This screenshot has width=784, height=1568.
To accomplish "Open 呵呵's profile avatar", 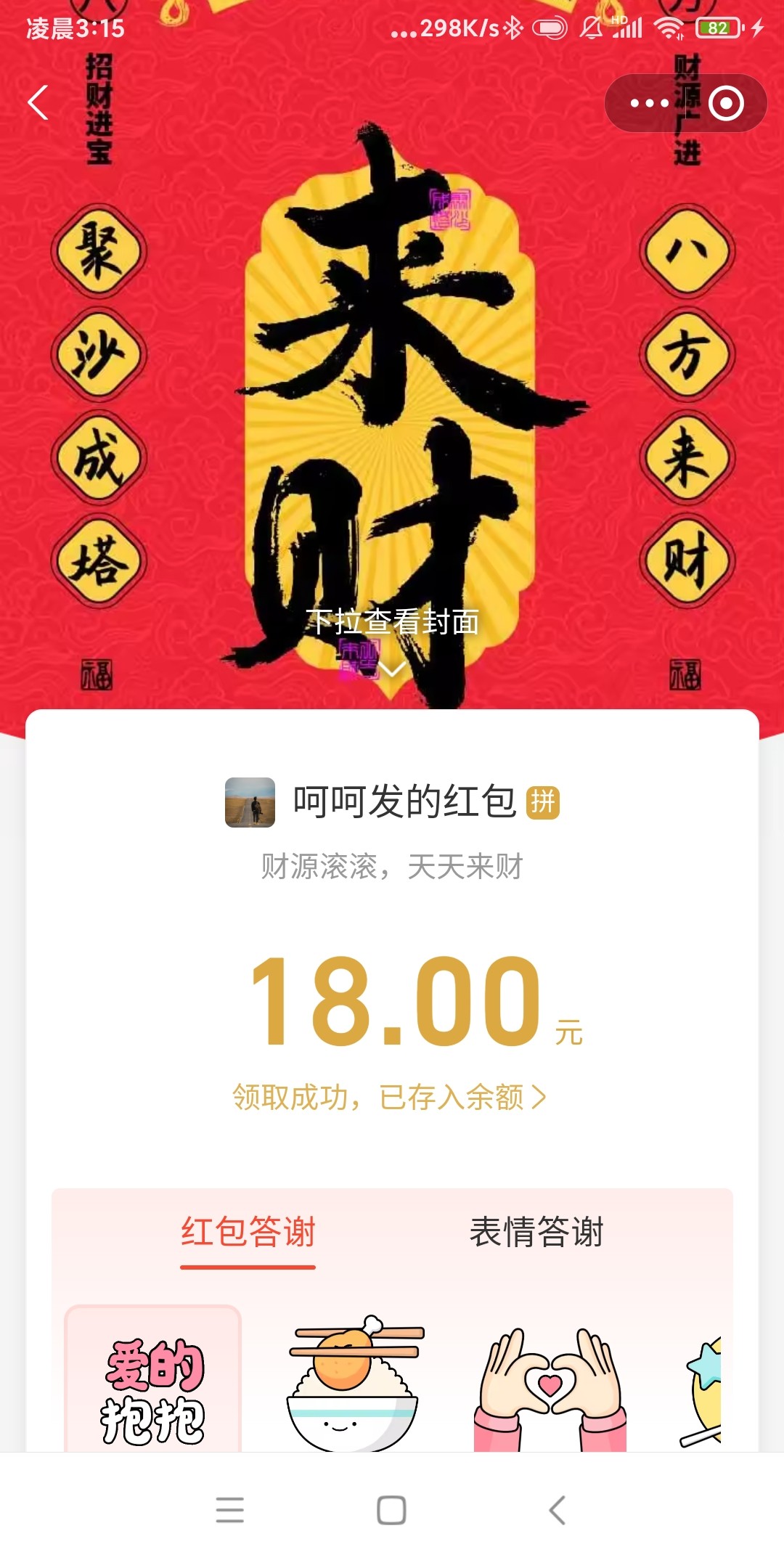I will [250, 802].
